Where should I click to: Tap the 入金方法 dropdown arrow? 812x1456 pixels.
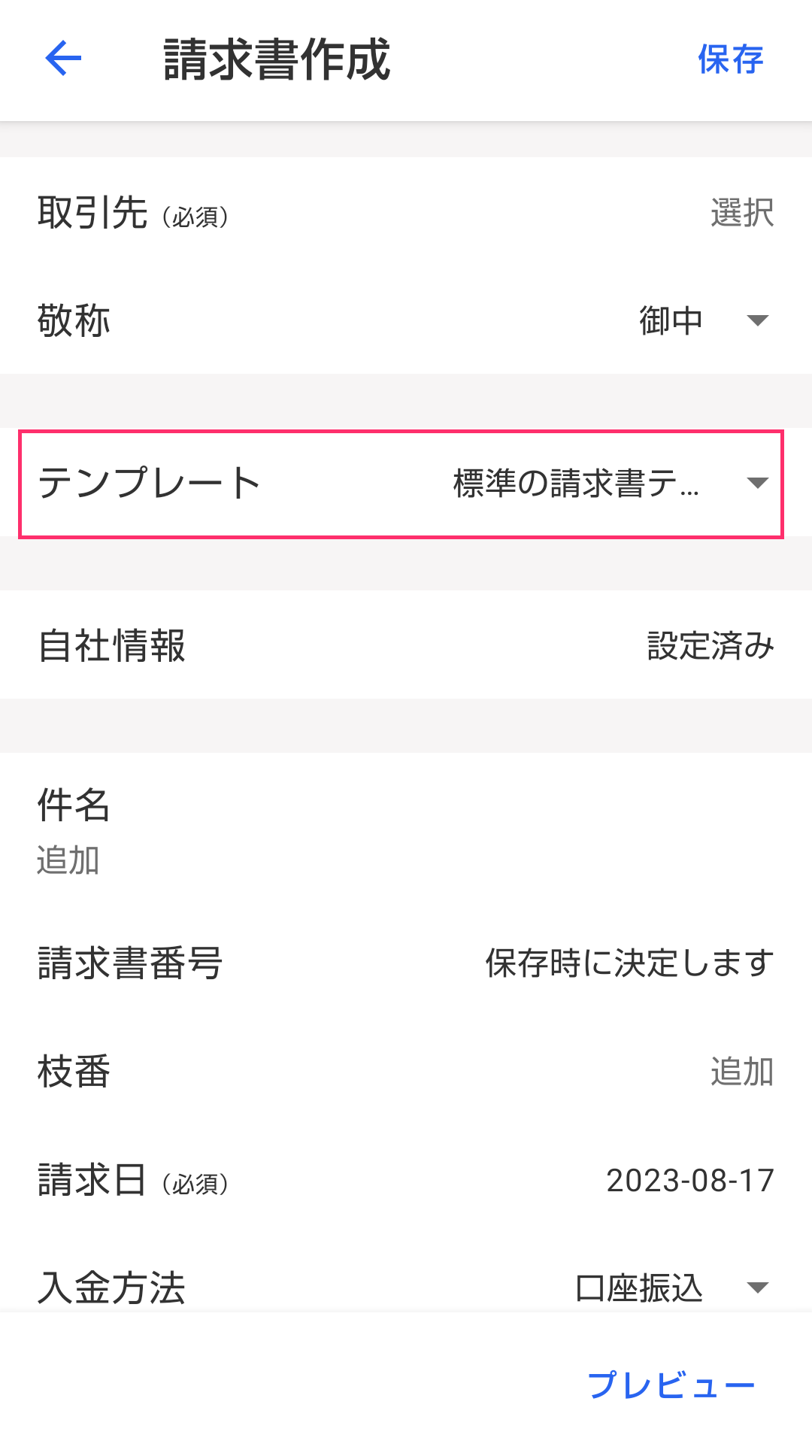(x=759, y=1288)
